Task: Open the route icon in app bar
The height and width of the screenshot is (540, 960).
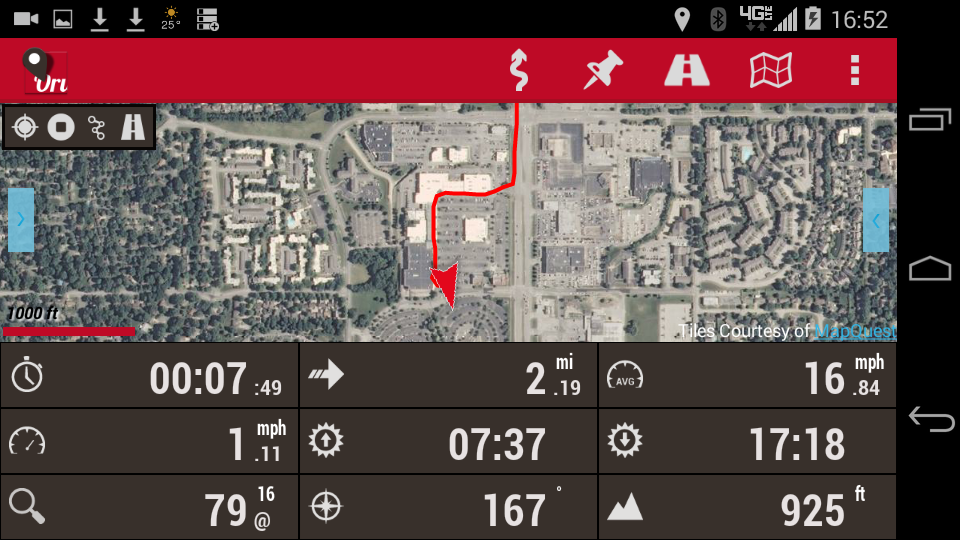Action: (x=518, y=70)
